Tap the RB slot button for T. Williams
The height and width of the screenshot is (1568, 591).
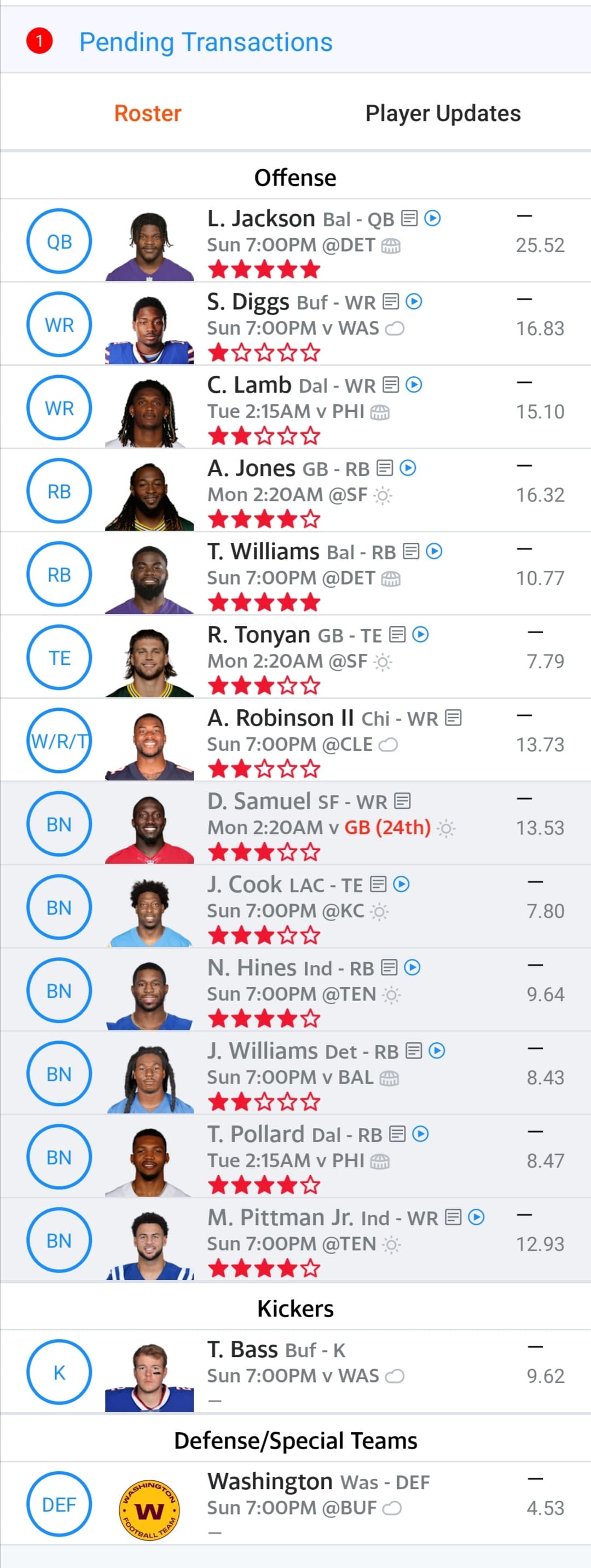[x=59, y=575]
